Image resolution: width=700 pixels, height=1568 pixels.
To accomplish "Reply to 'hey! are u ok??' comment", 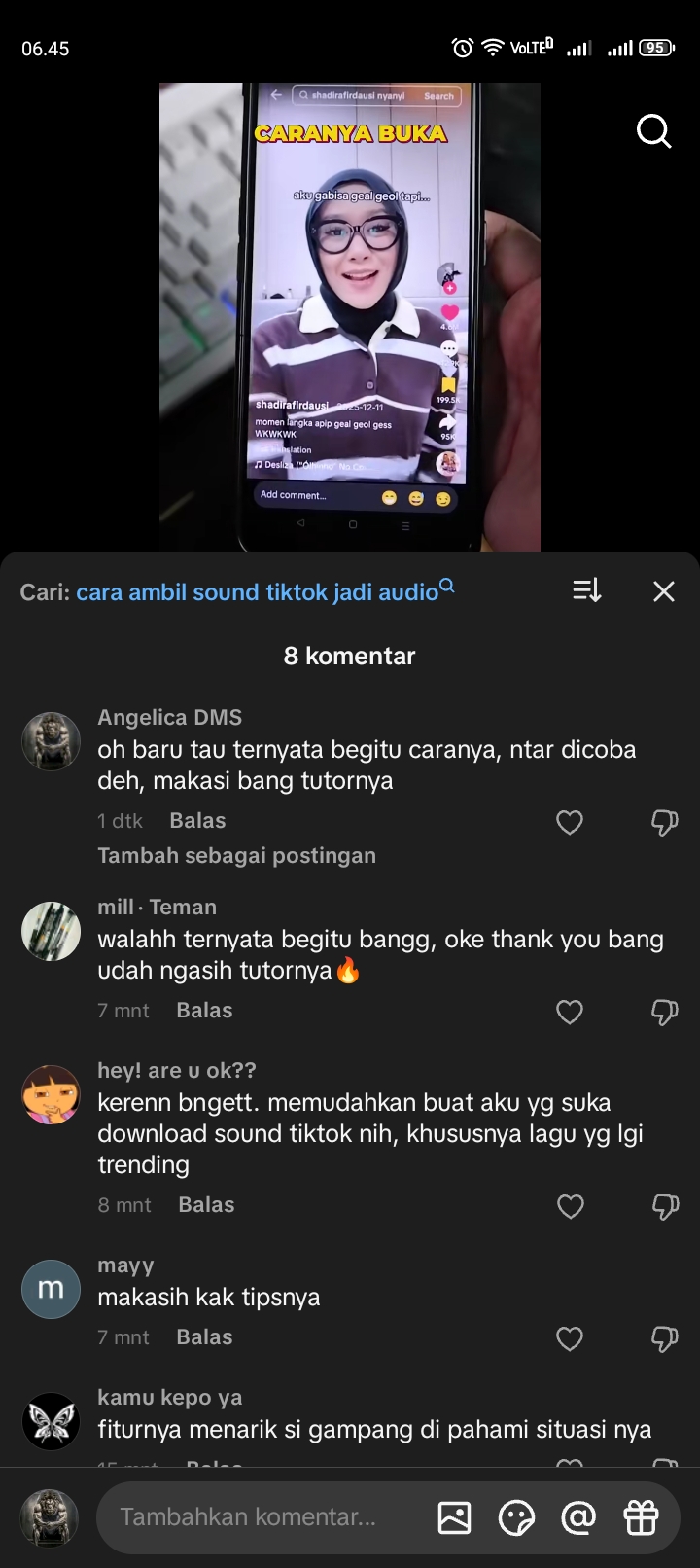I will click(x=206, y=1205).
